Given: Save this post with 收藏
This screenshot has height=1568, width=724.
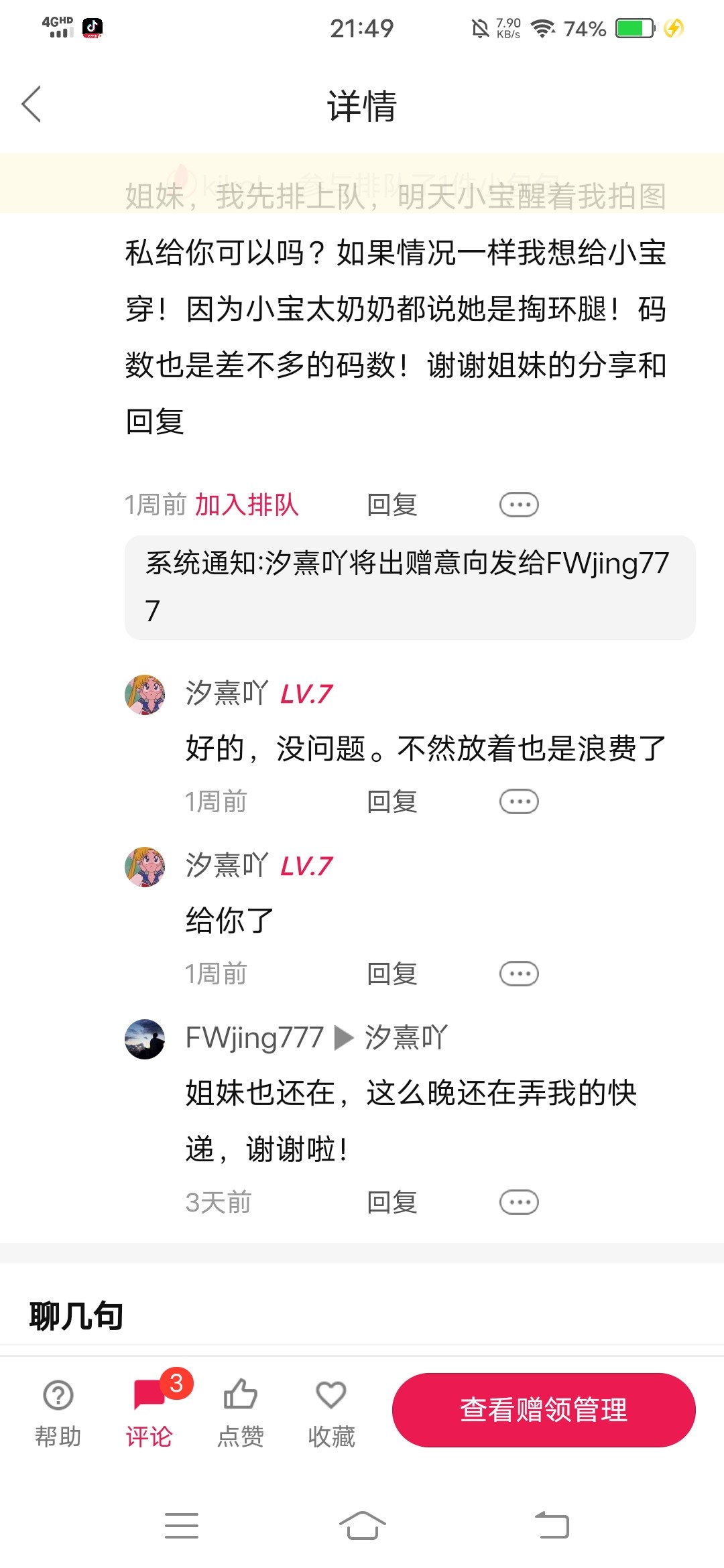Looking at the screenshot, I should 331,1411.
